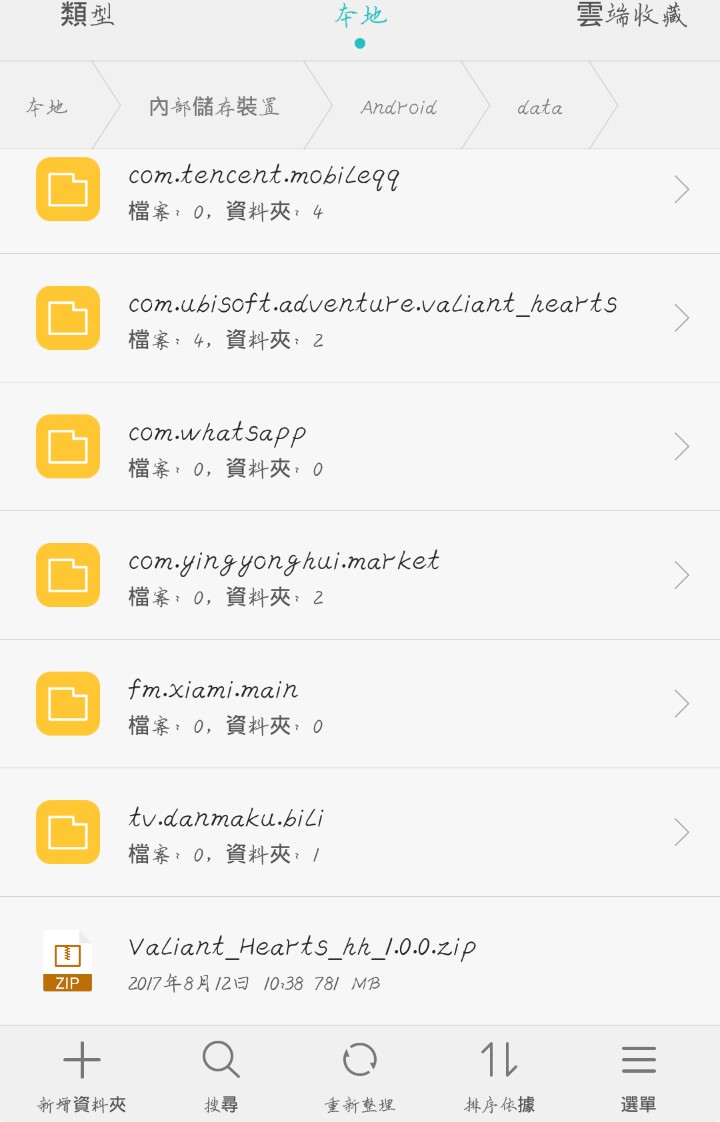
Task: Open the com.yingyonghui.market folder
Action: [x=360, y=575]
